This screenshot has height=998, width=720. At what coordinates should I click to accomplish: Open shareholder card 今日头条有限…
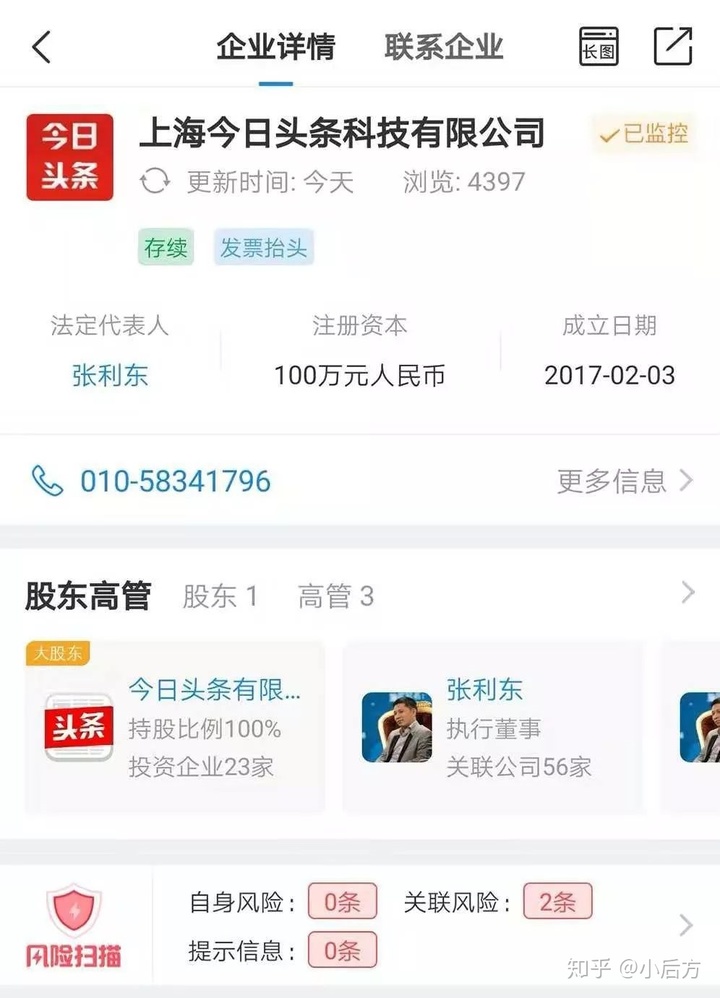175,727
